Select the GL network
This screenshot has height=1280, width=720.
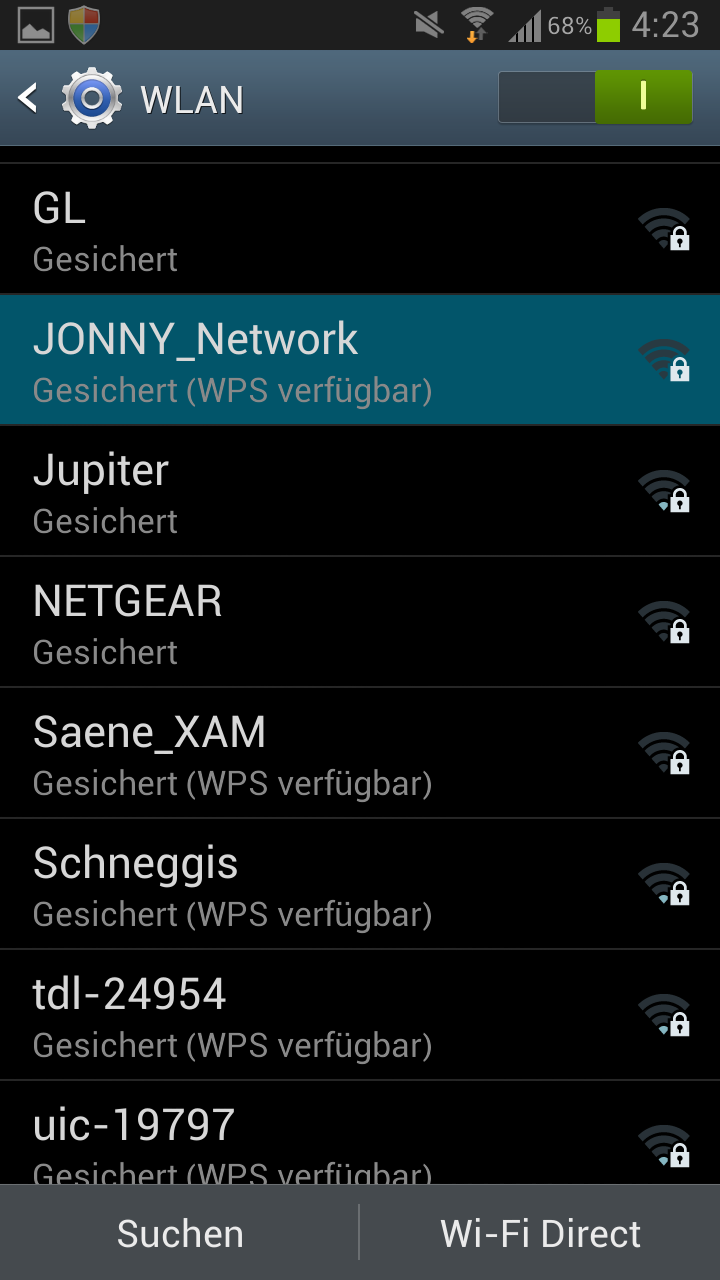click(x=360, y=229)
